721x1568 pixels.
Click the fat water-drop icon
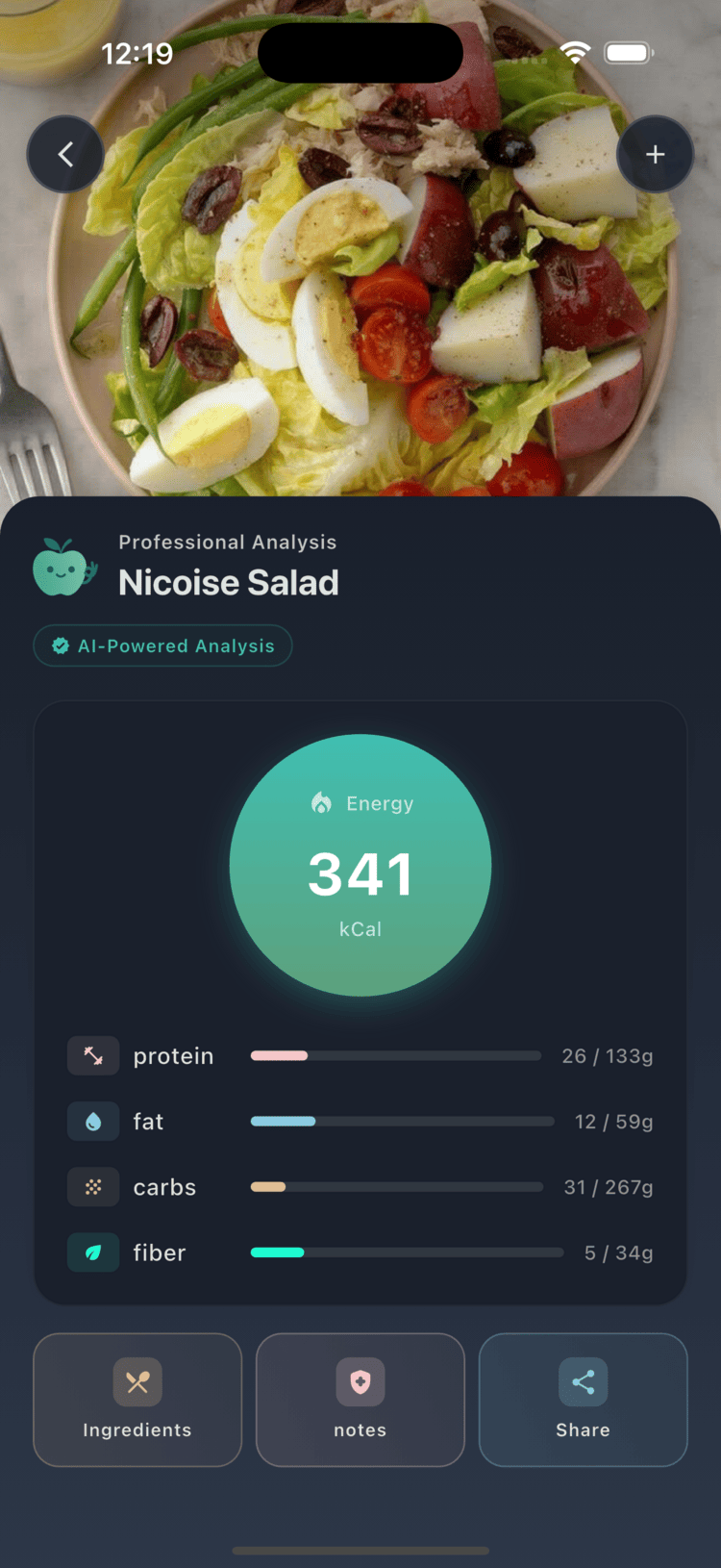(x=92, y=1121)
